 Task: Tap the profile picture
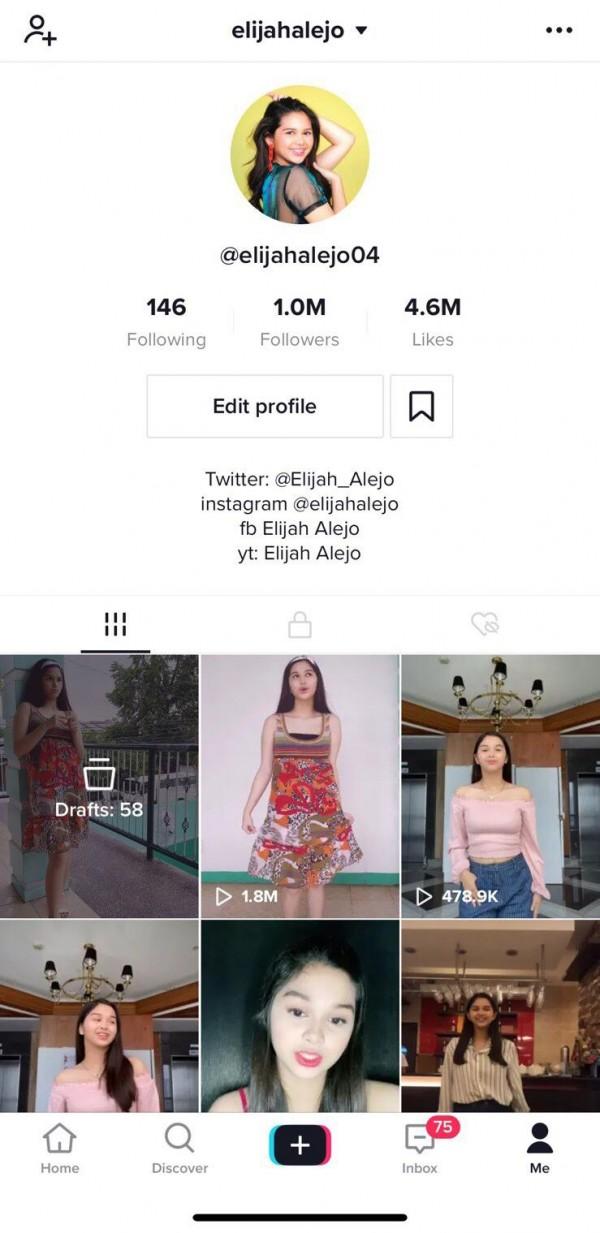pos(300,155)
